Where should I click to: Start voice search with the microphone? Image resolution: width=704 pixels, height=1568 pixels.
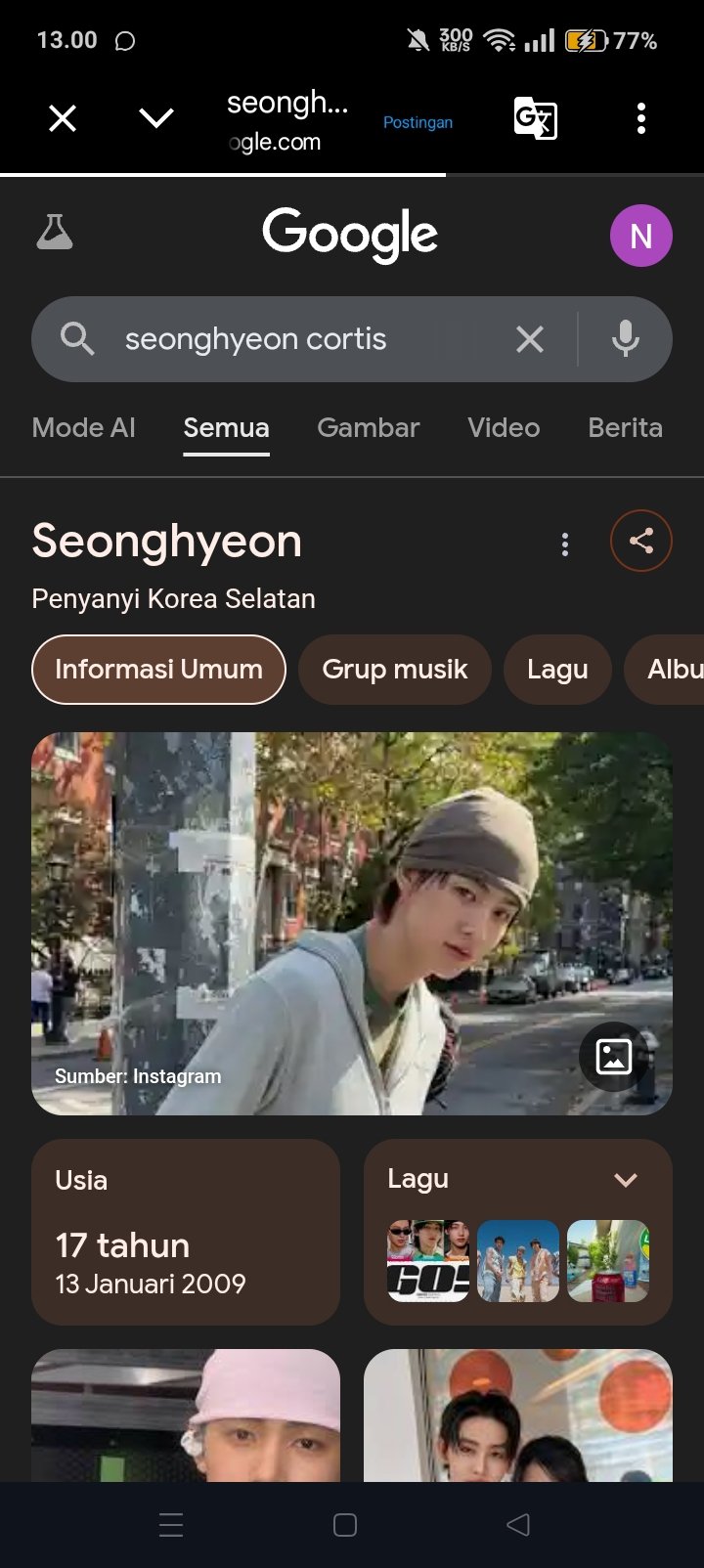(x=626, y=339)
